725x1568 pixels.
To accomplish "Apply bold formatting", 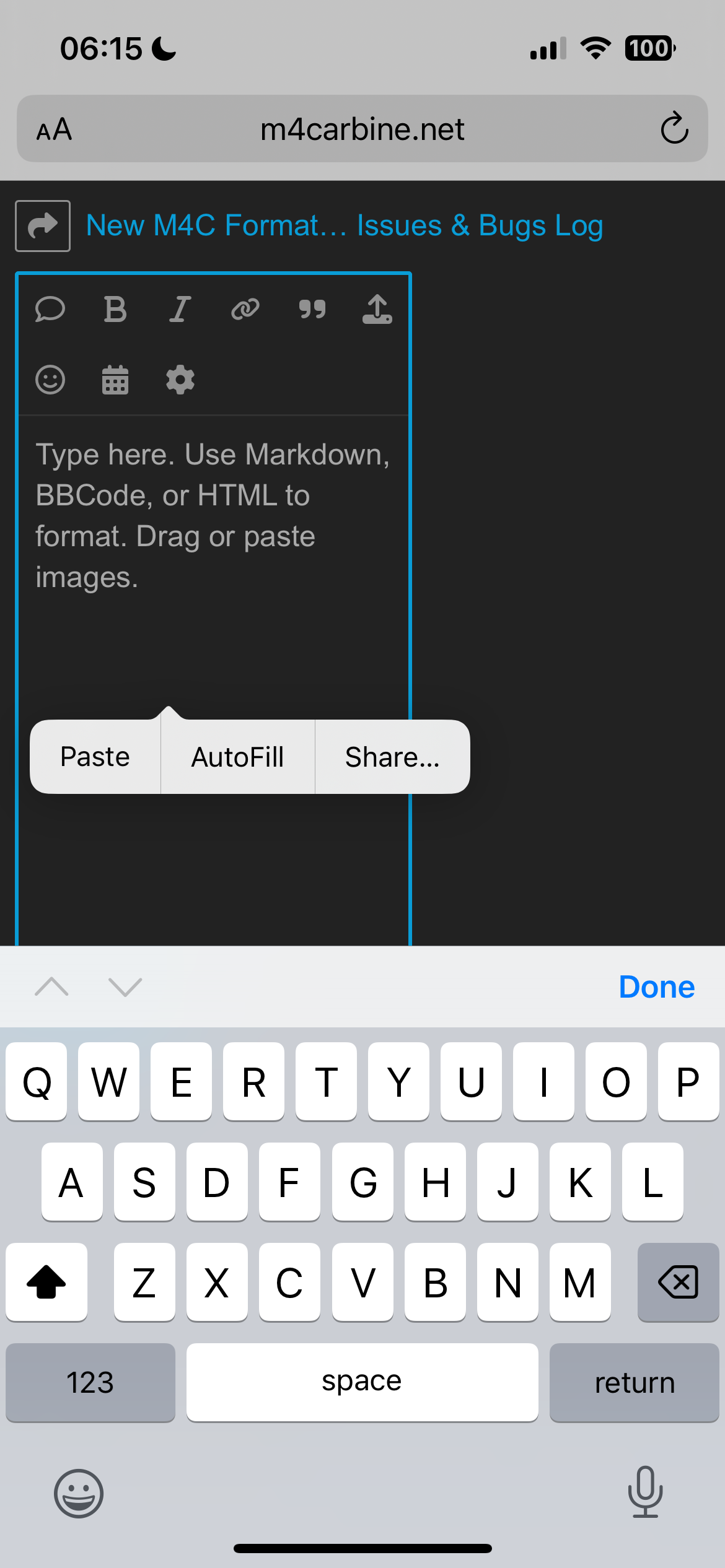I will [x=115, y=309].
